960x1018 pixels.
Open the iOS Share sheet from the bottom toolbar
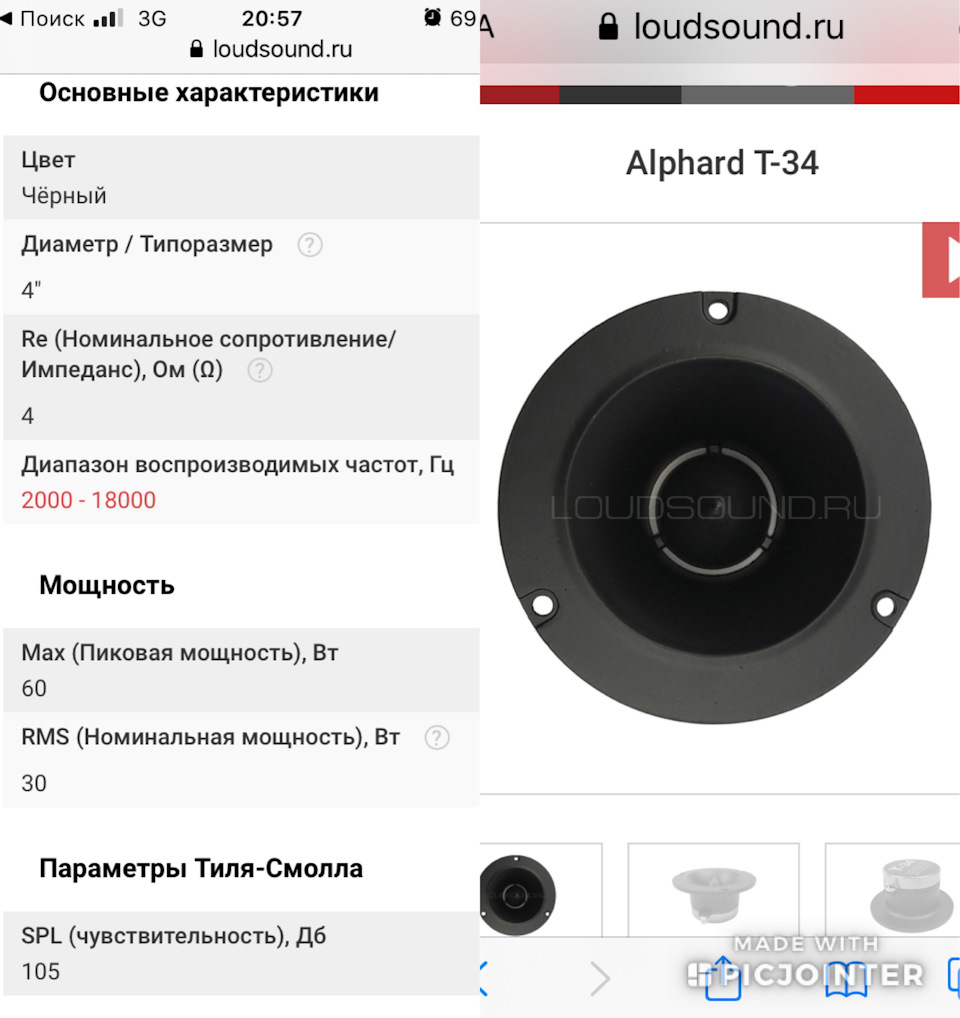(x=722, y=975)
